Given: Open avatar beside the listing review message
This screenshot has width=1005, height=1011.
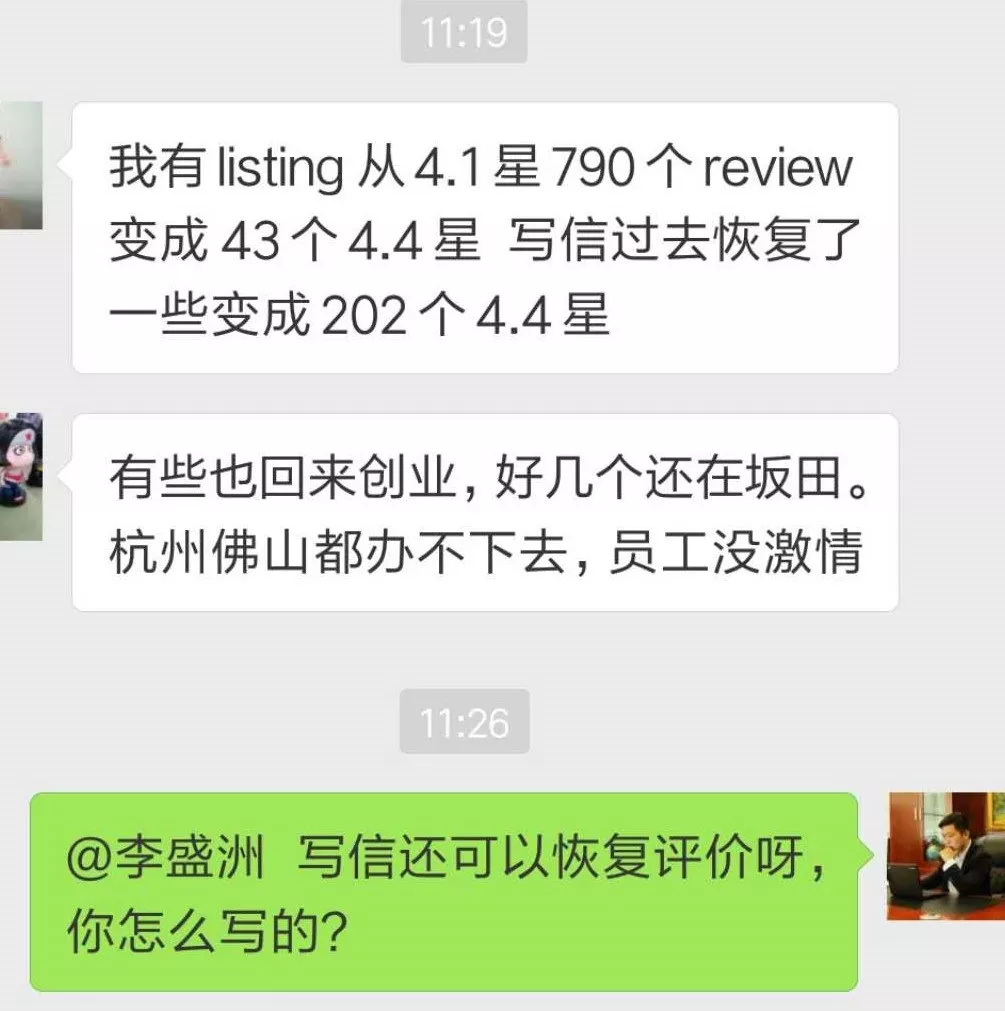Looking at the screenshot, I should pos(20,165).
